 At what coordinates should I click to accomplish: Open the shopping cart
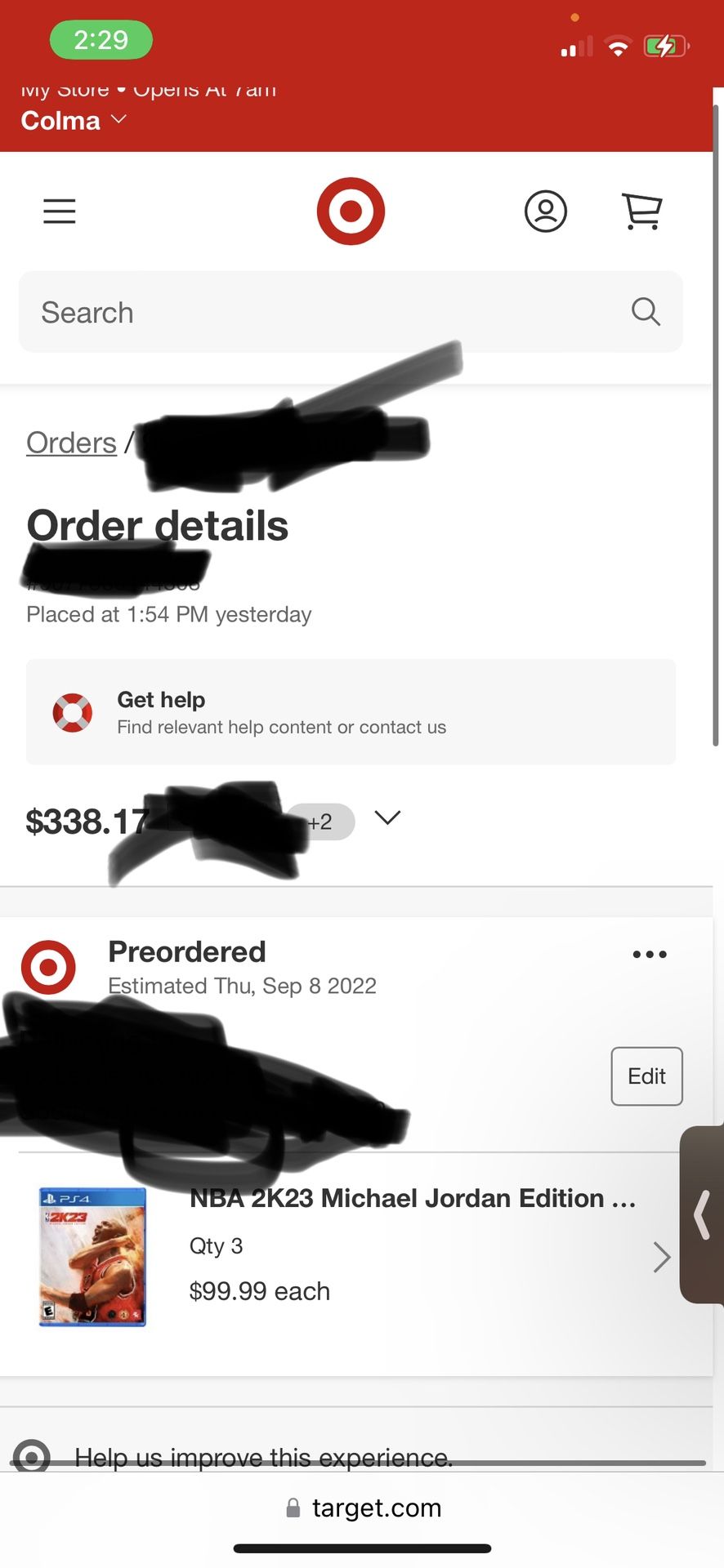[x=642, y=212]
